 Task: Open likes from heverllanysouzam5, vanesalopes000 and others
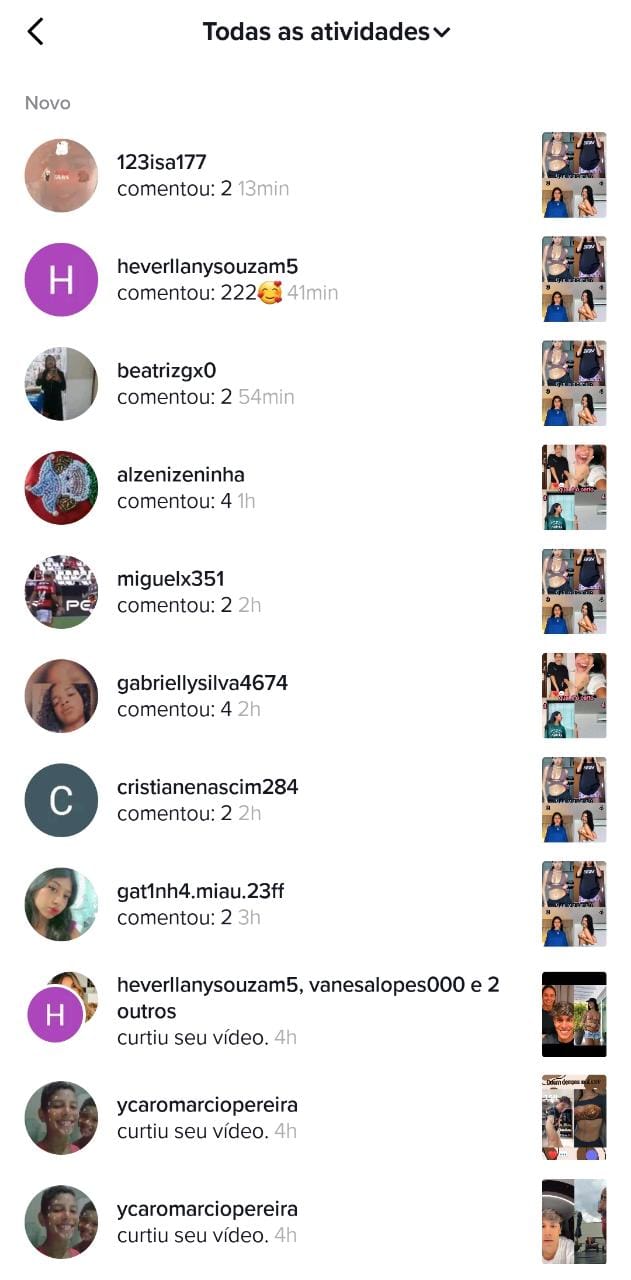pyautogui.click(x=315, y=1012)
